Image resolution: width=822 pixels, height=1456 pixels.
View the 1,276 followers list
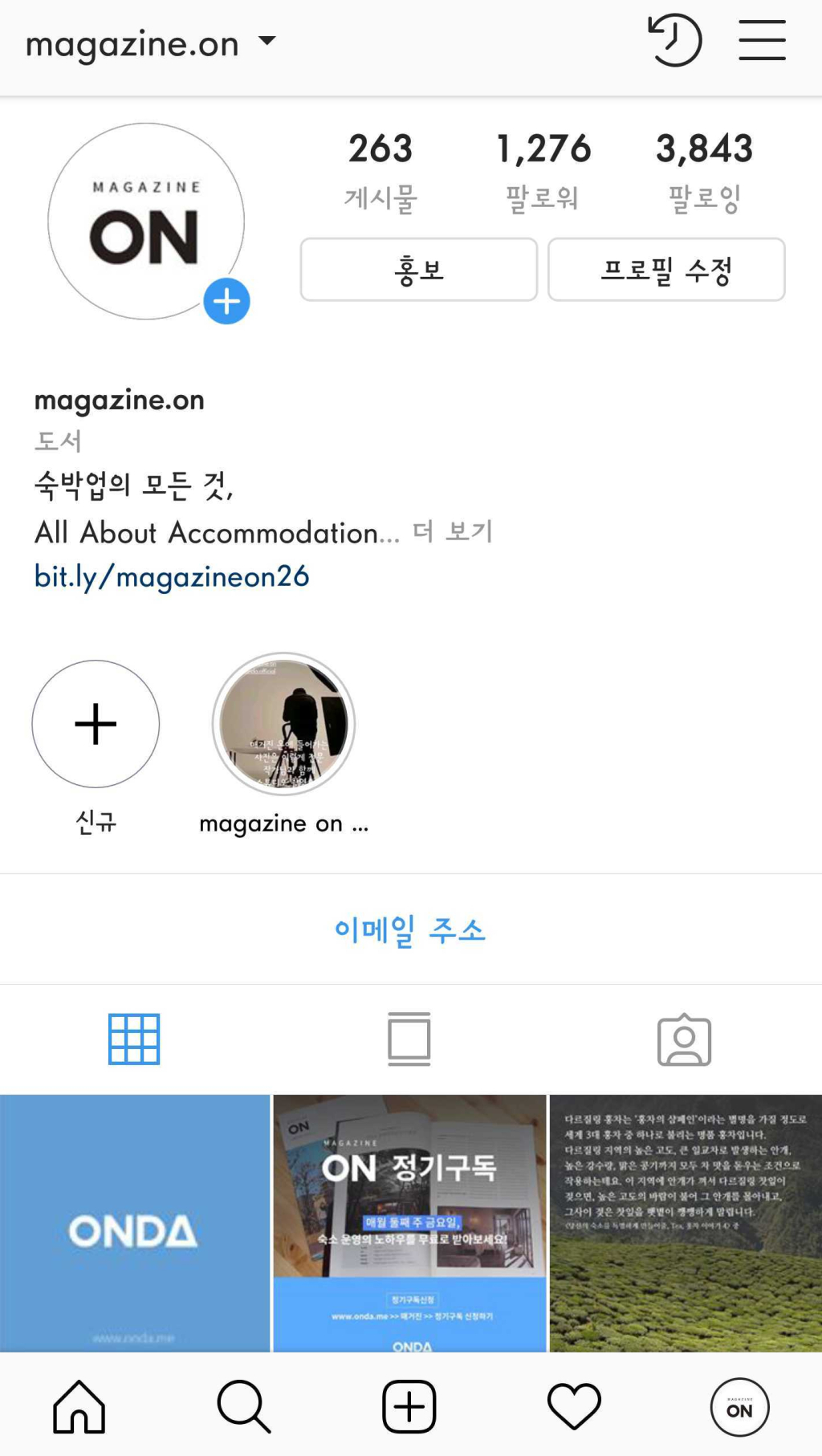point(543,170)
